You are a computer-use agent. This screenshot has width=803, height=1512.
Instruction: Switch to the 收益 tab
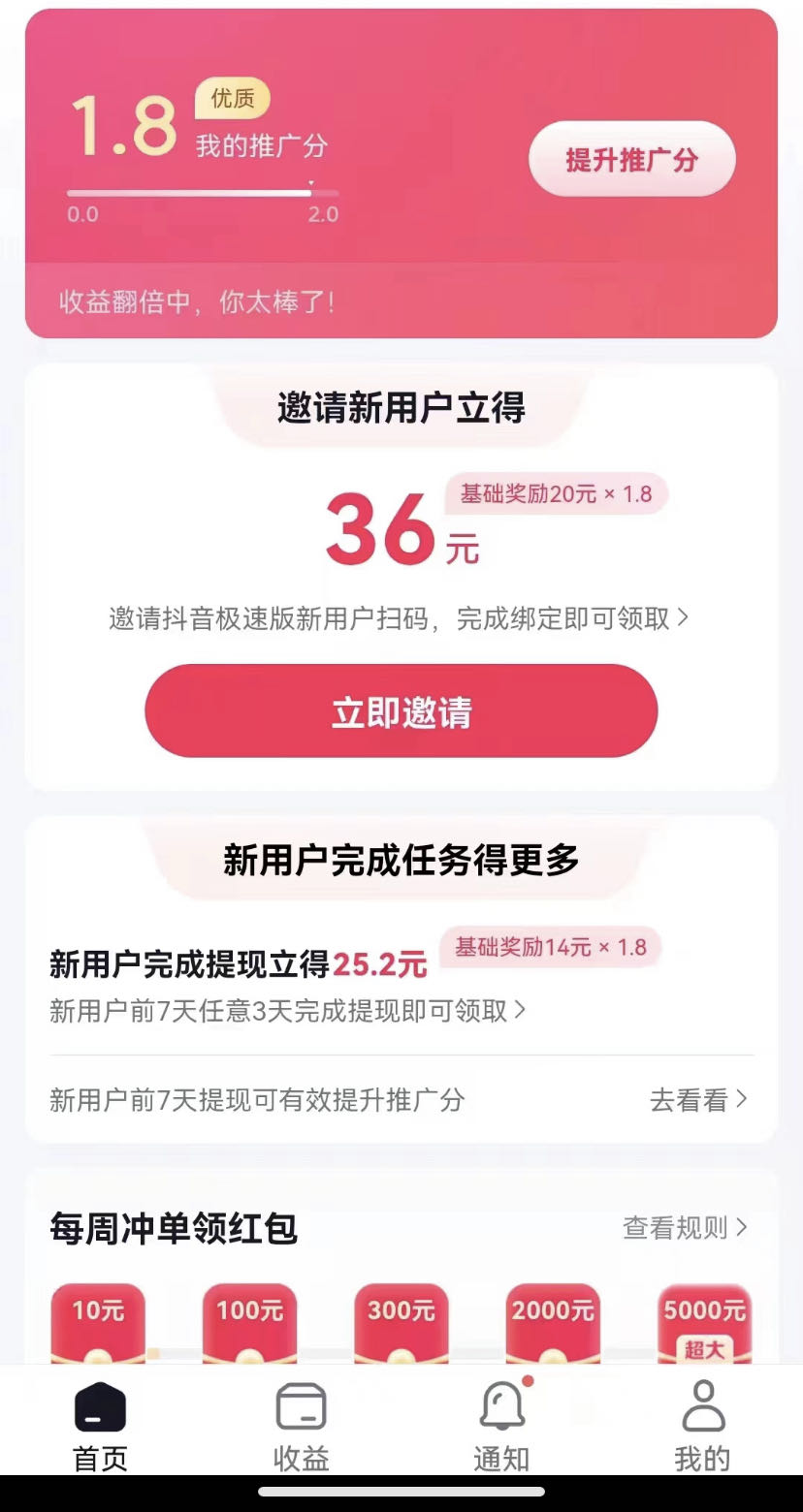tap(301, 1427)
